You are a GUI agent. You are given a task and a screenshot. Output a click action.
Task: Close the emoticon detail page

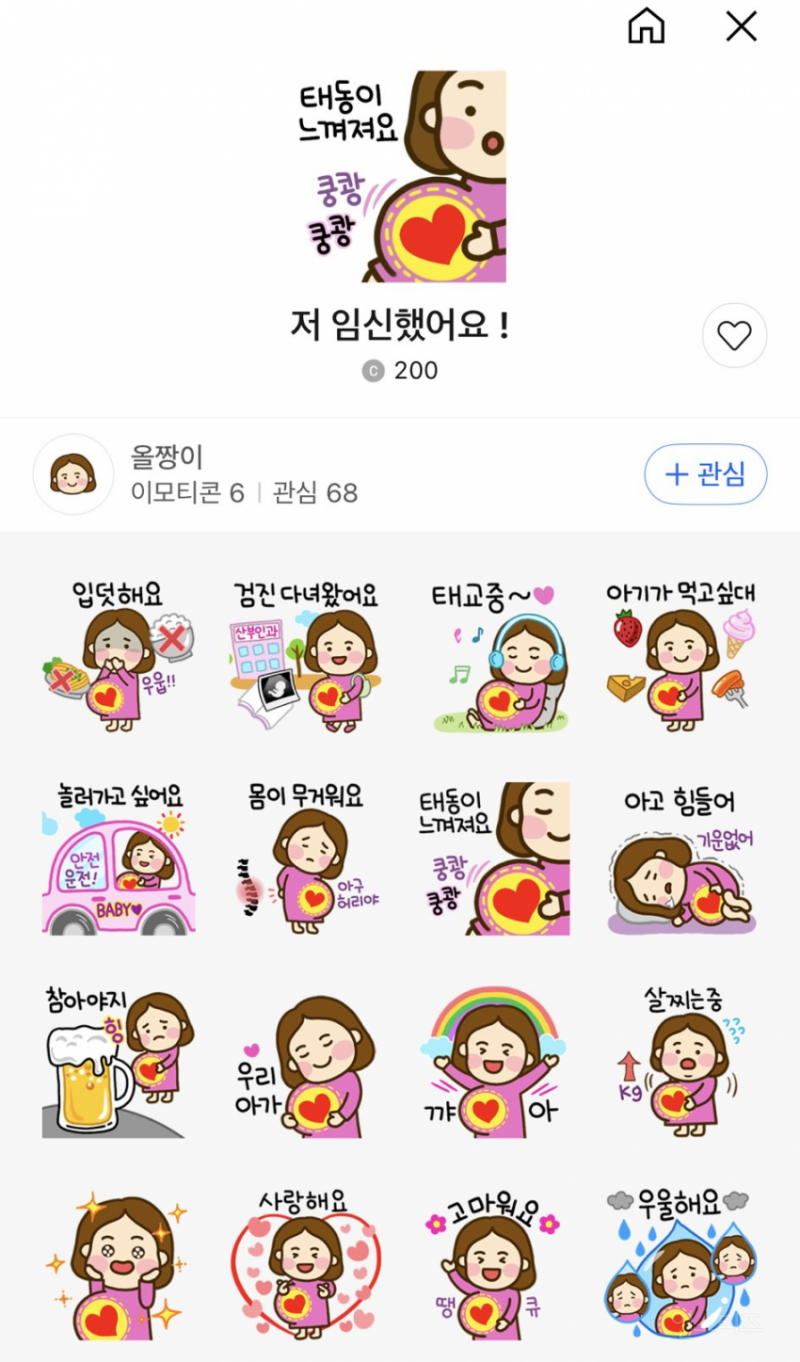click(x=741, y=26)
